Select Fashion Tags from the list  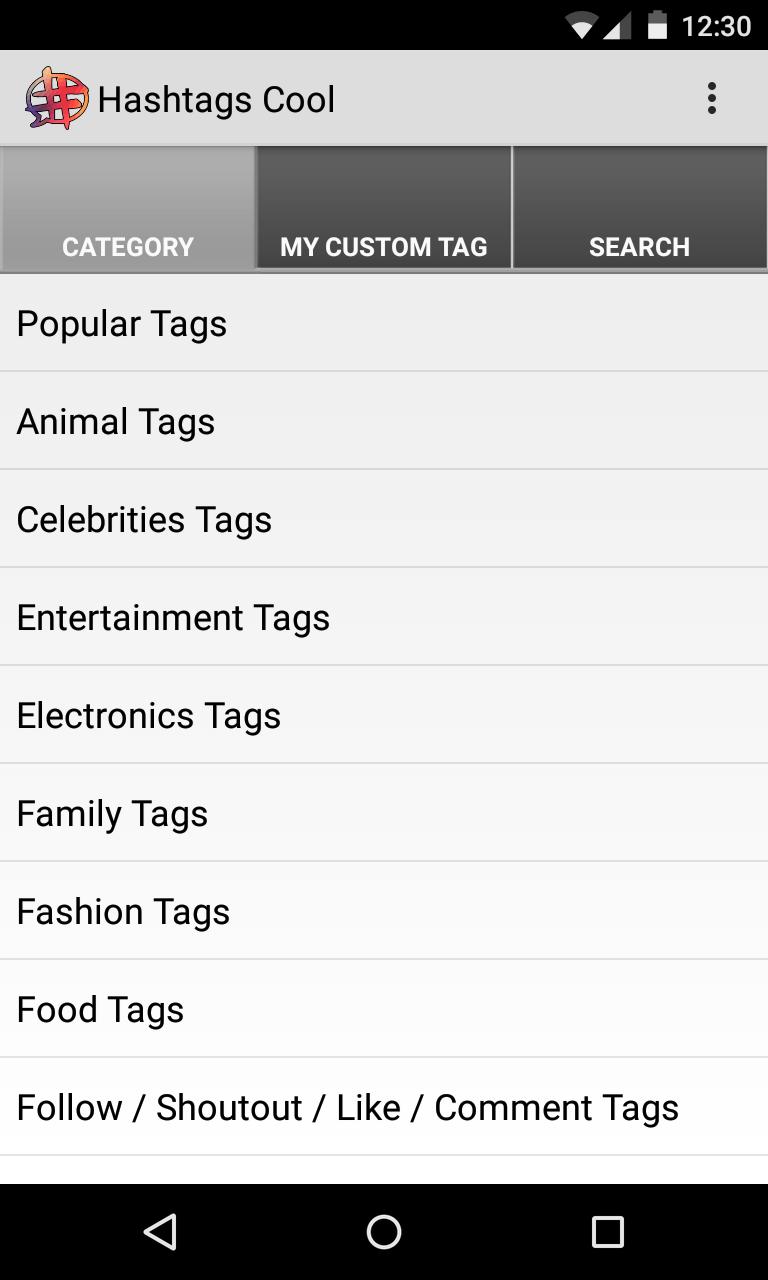[x=384, y=911]
